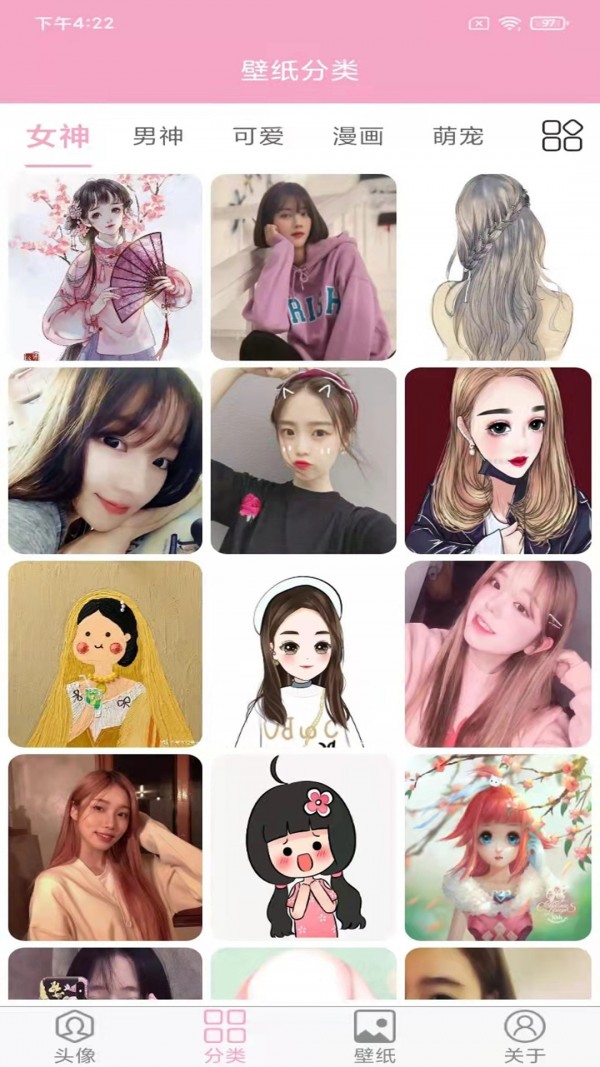
Task: Select the 可爱 category tab
Action: [258, 136]
